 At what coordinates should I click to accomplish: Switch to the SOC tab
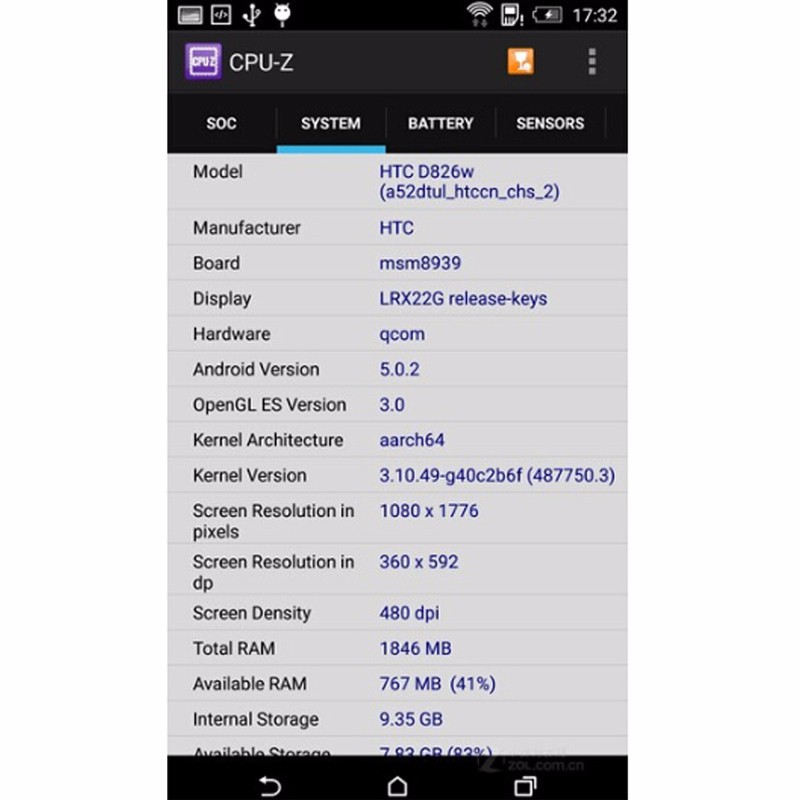(x=221, y=124)
